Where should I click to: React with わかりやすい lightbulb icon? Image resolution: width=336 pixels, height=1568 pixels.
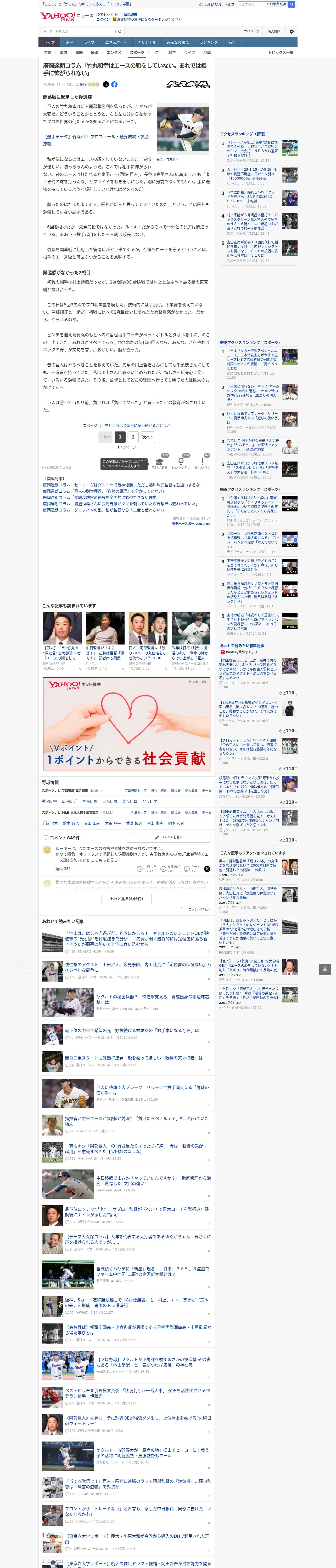click(181, 462)
